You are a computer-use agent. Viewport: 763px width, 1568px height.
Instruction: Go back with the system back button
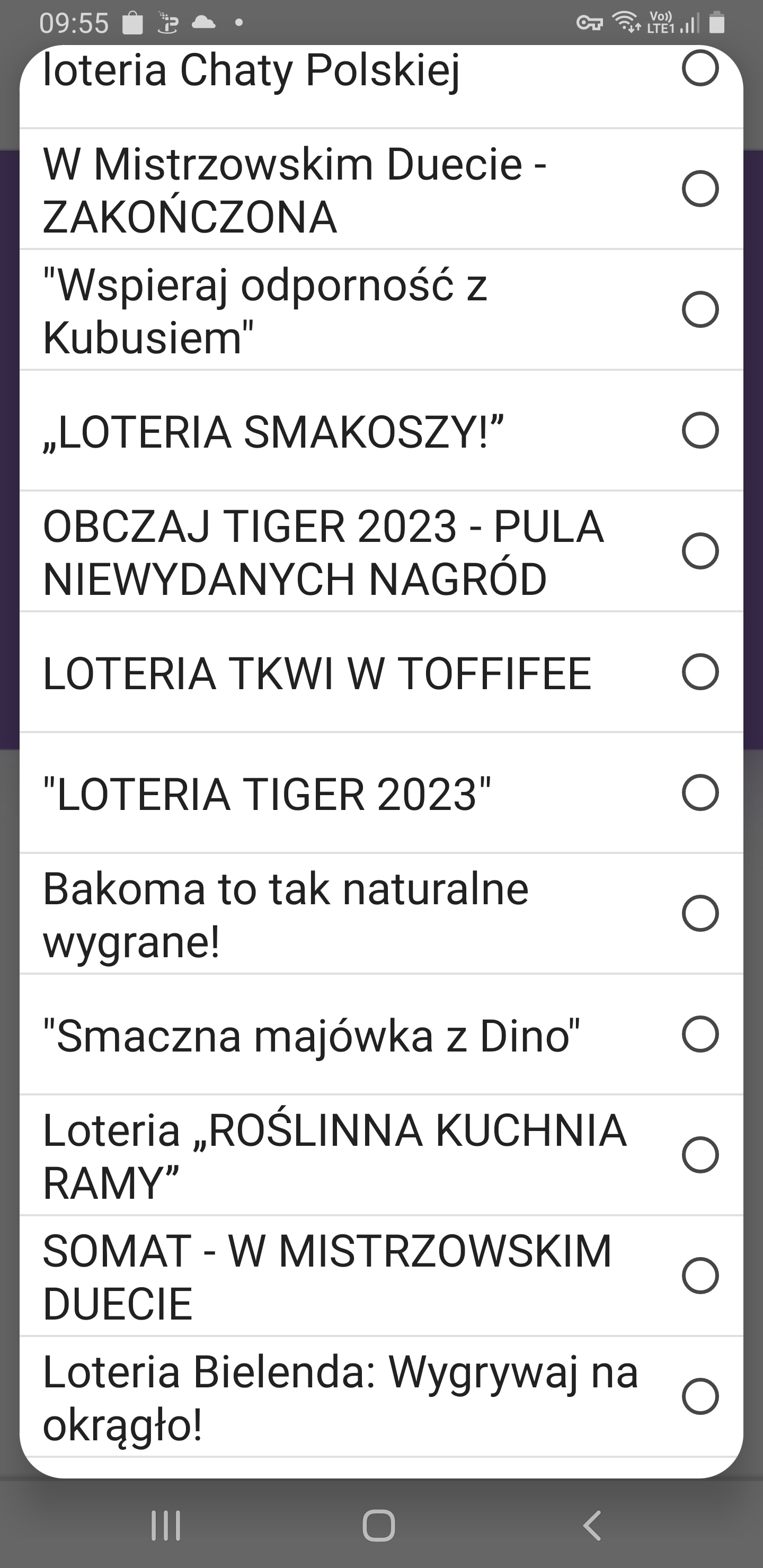coord(592,1526)
